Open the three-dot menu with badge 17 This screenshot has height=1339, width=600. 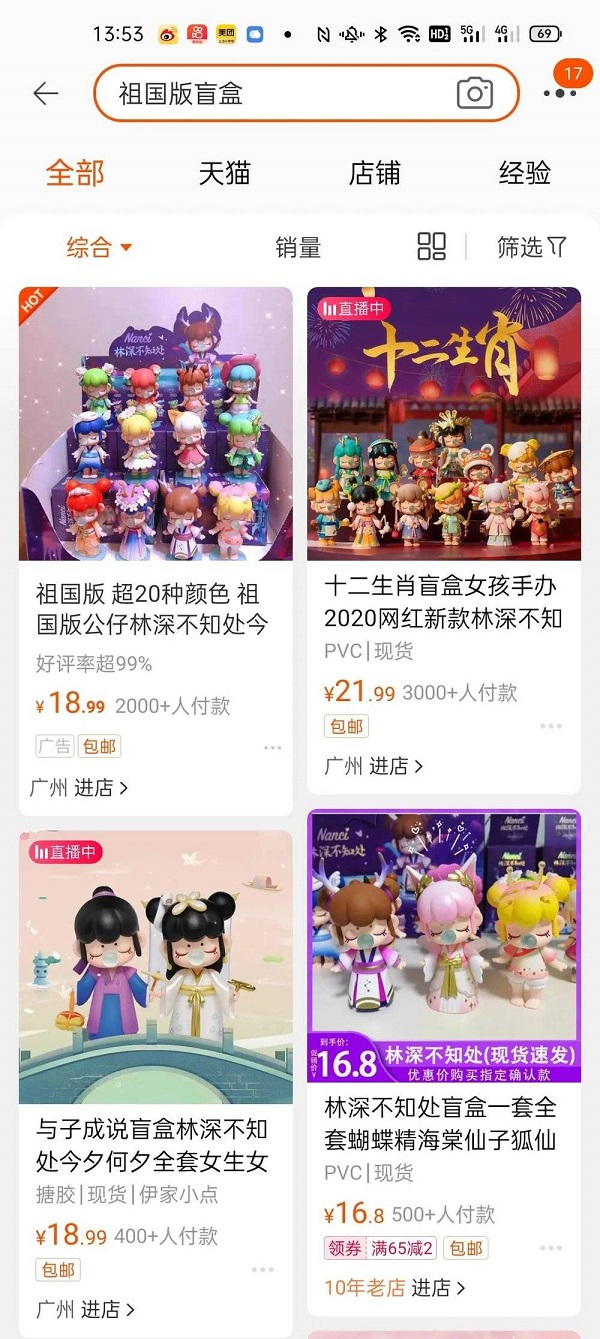pyautogui.click(x=560, y=92)
